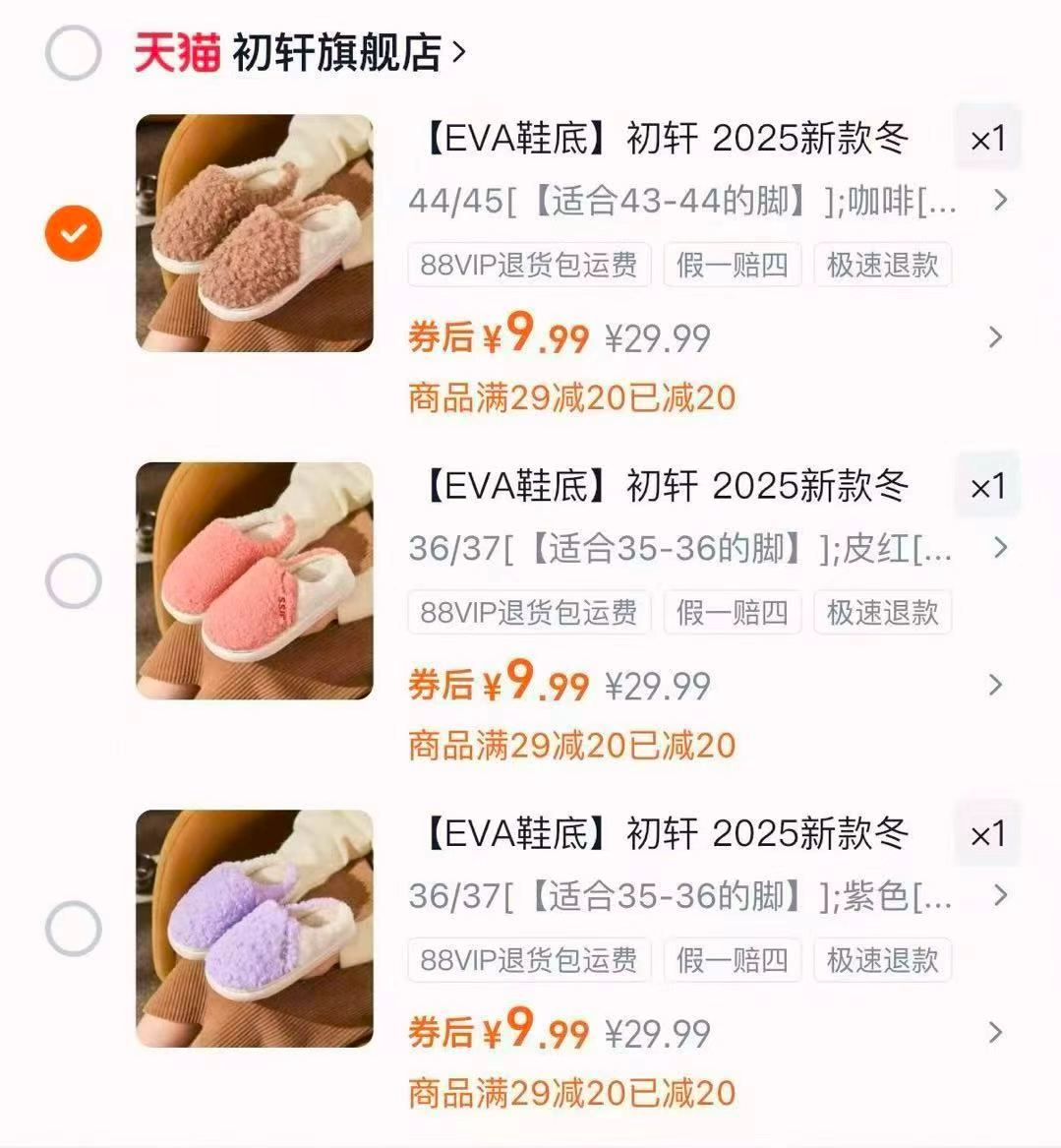This screenshot has width=1061, height=1148.
Task: Click the x1 quantity badge on purple slippers
Action: (987, 836)
